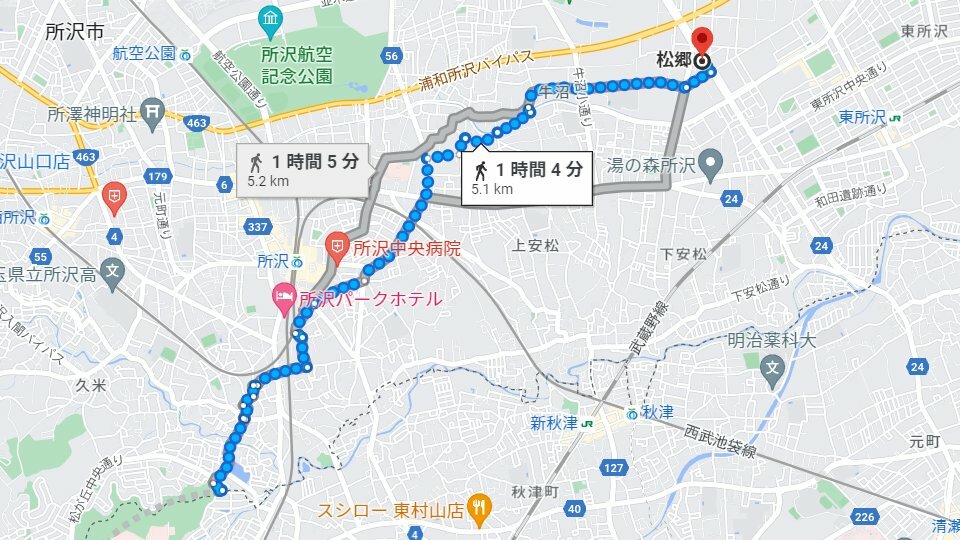Open 所沢パークホテル hotel marker
The image size is (960, 540).
coord(284,297)
